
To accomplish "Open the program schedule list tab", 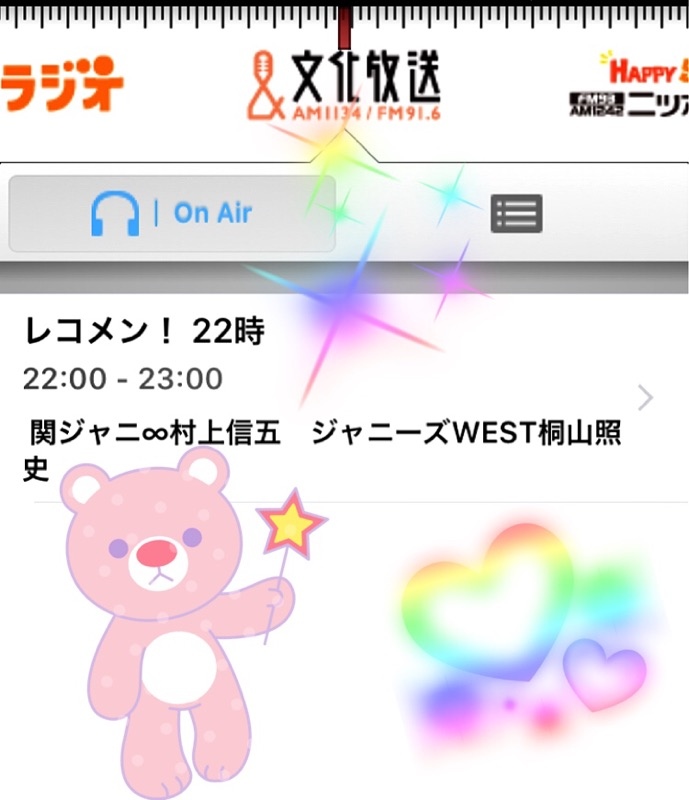I will pyautogui.click(x=516, y=213).
